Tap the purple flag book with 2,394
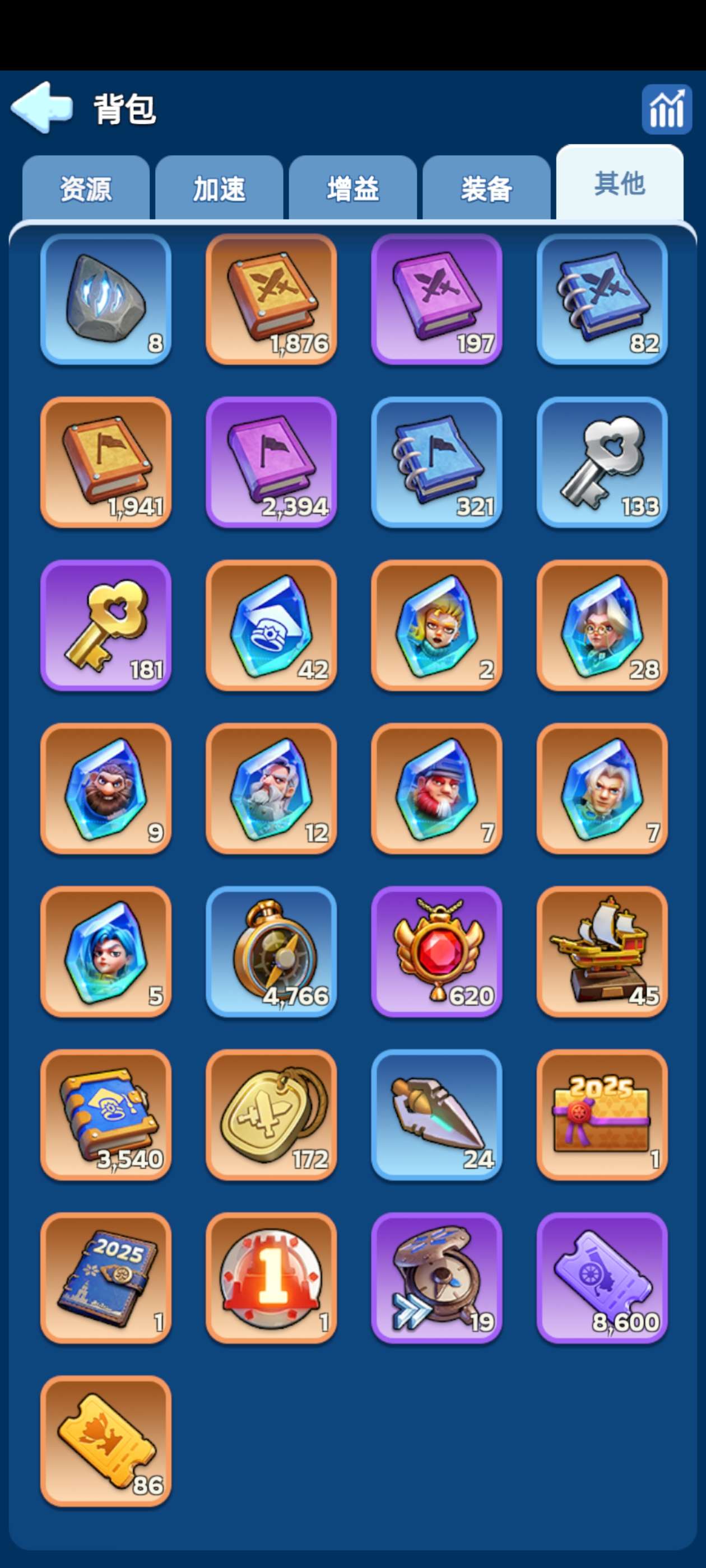 pos(271,462)
